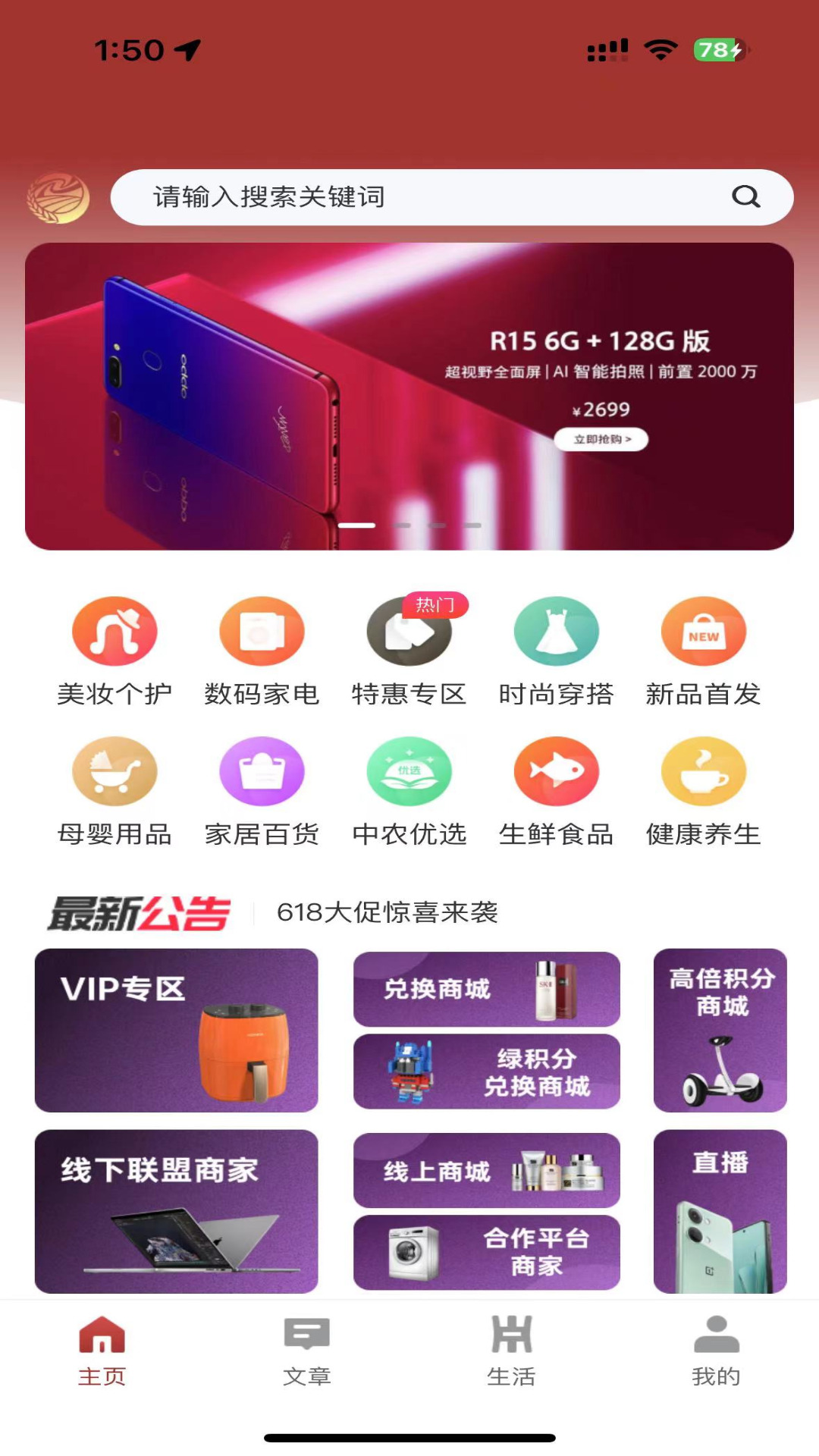Open the 兑换商城 tile
This screenshot has height=1456, width=819.
(486, 989)
